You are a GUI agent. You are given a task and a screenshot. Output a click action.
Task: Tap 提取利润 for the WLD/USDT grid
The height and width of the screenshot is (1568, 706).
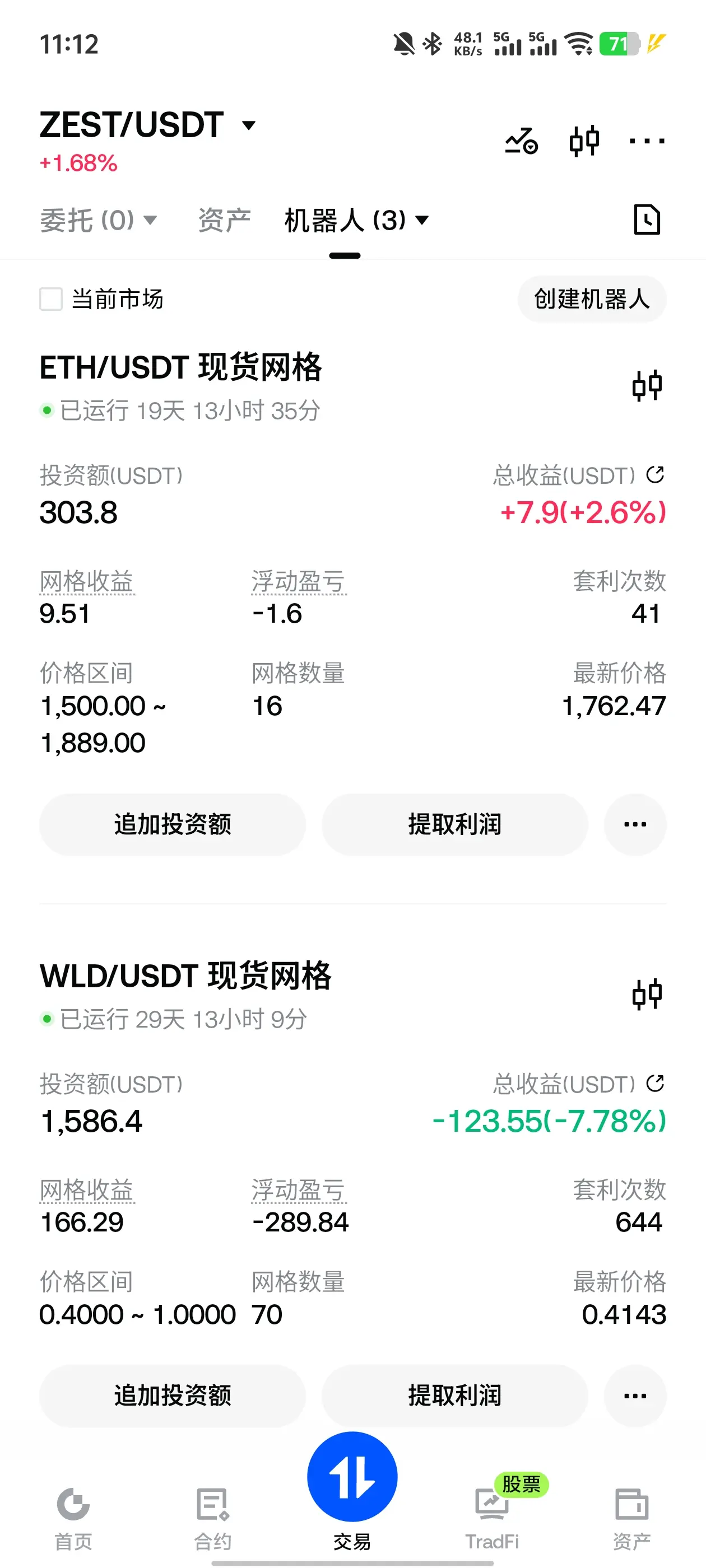point(454,1395)
